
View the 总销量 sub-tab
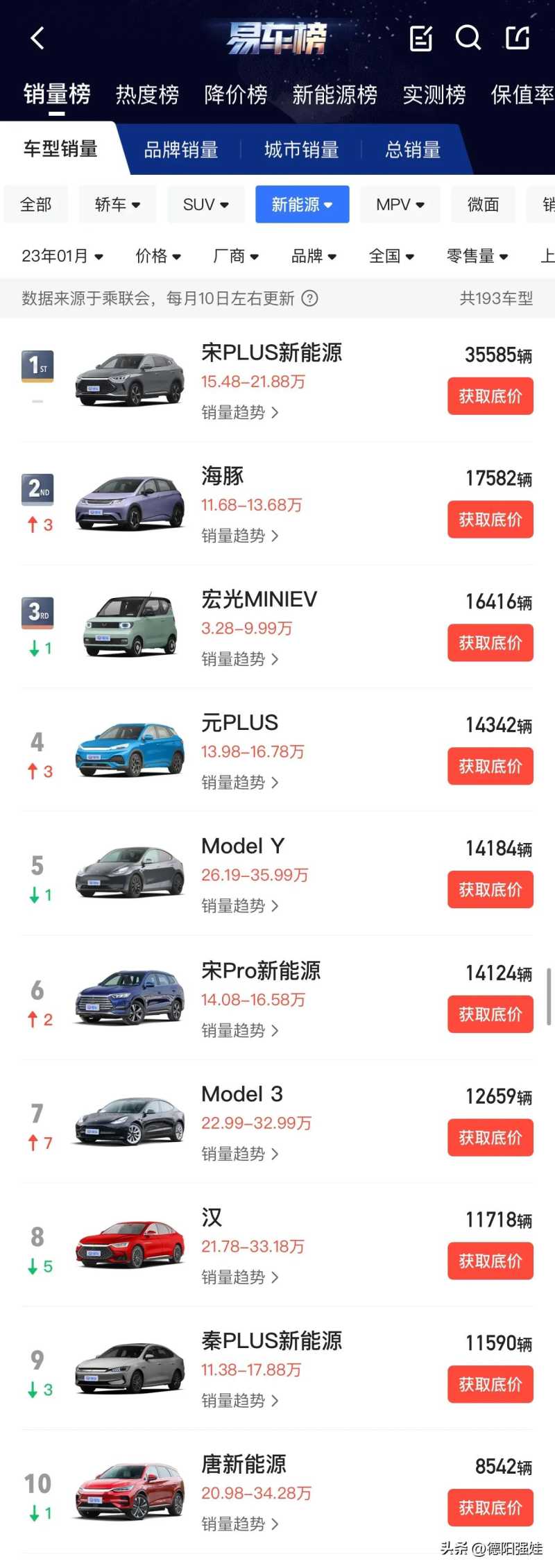[413, 150]
